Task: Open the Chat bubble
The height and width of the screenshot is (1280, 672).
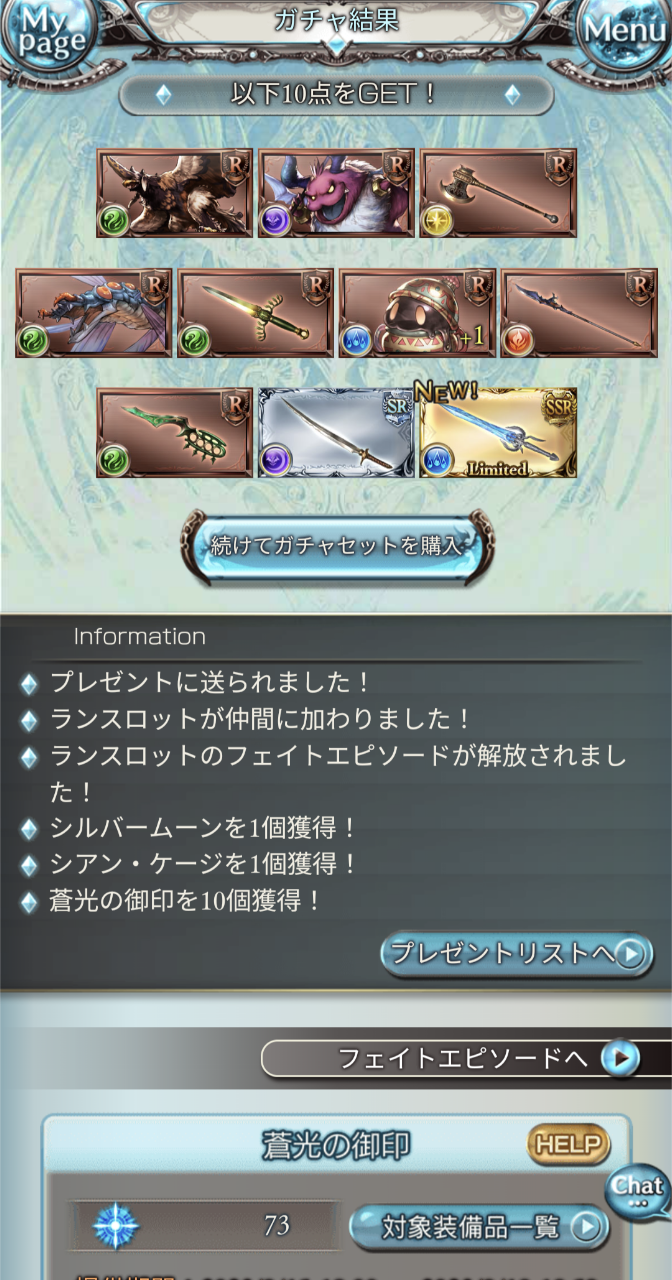Action: [638, 1190]
